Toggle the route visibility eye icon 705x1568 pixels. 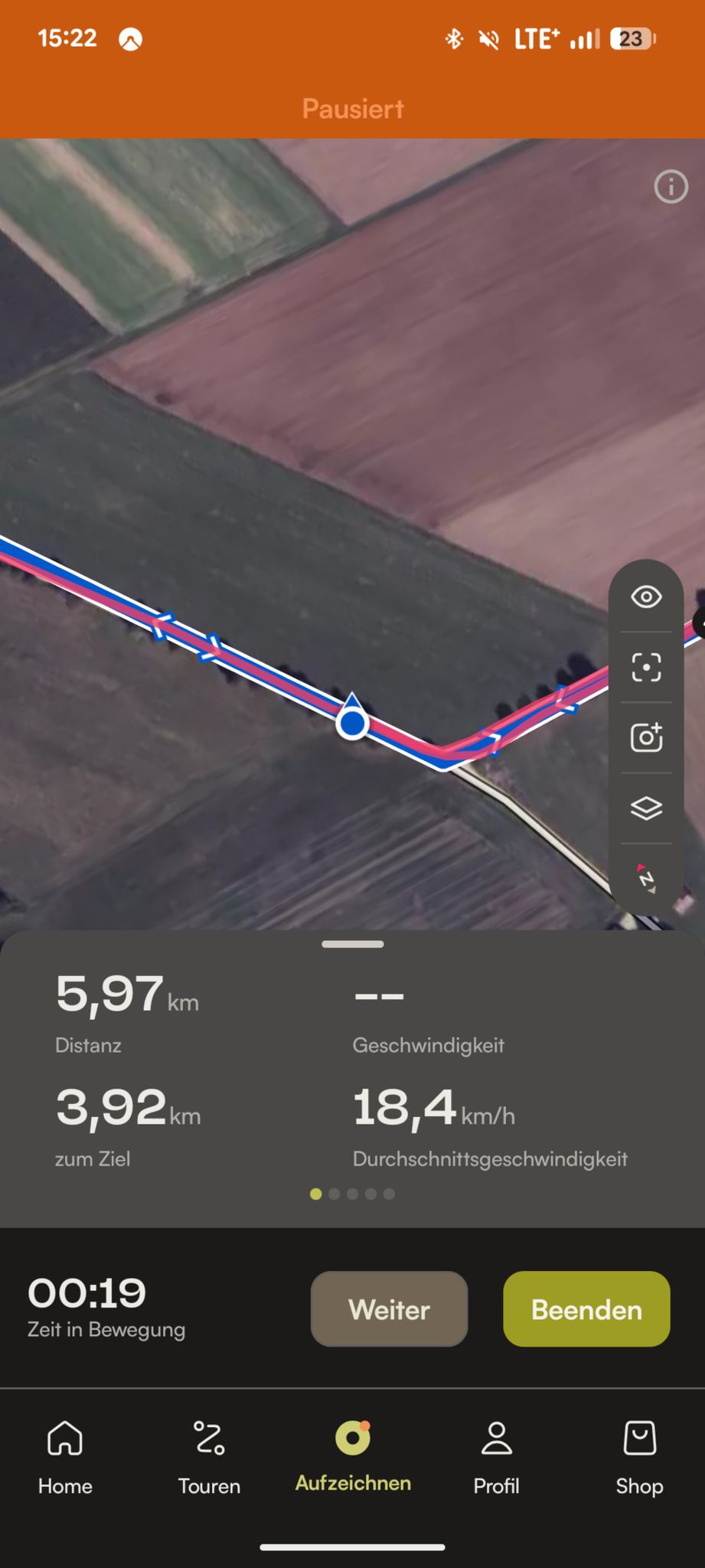646,596
